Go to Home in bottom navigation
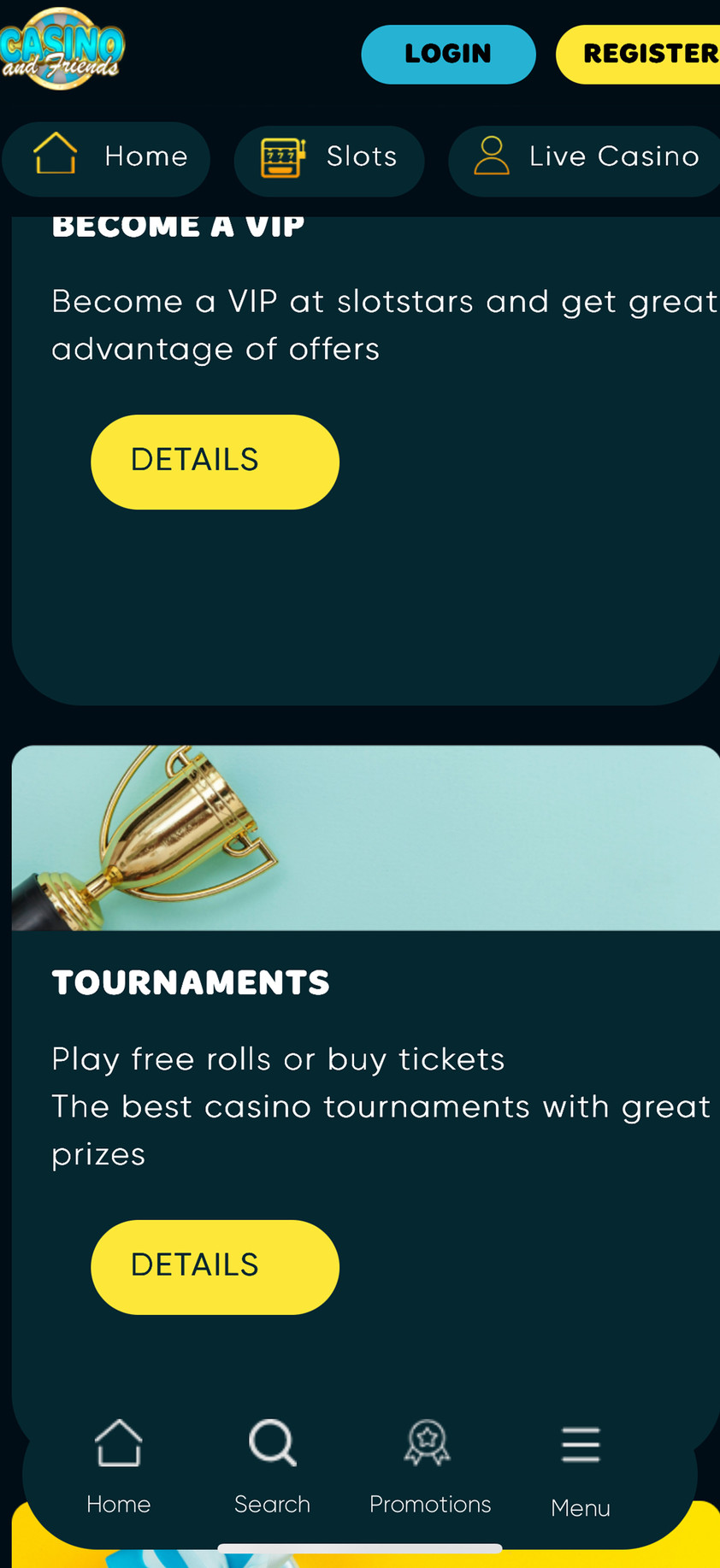 (x=119, y=1465)
